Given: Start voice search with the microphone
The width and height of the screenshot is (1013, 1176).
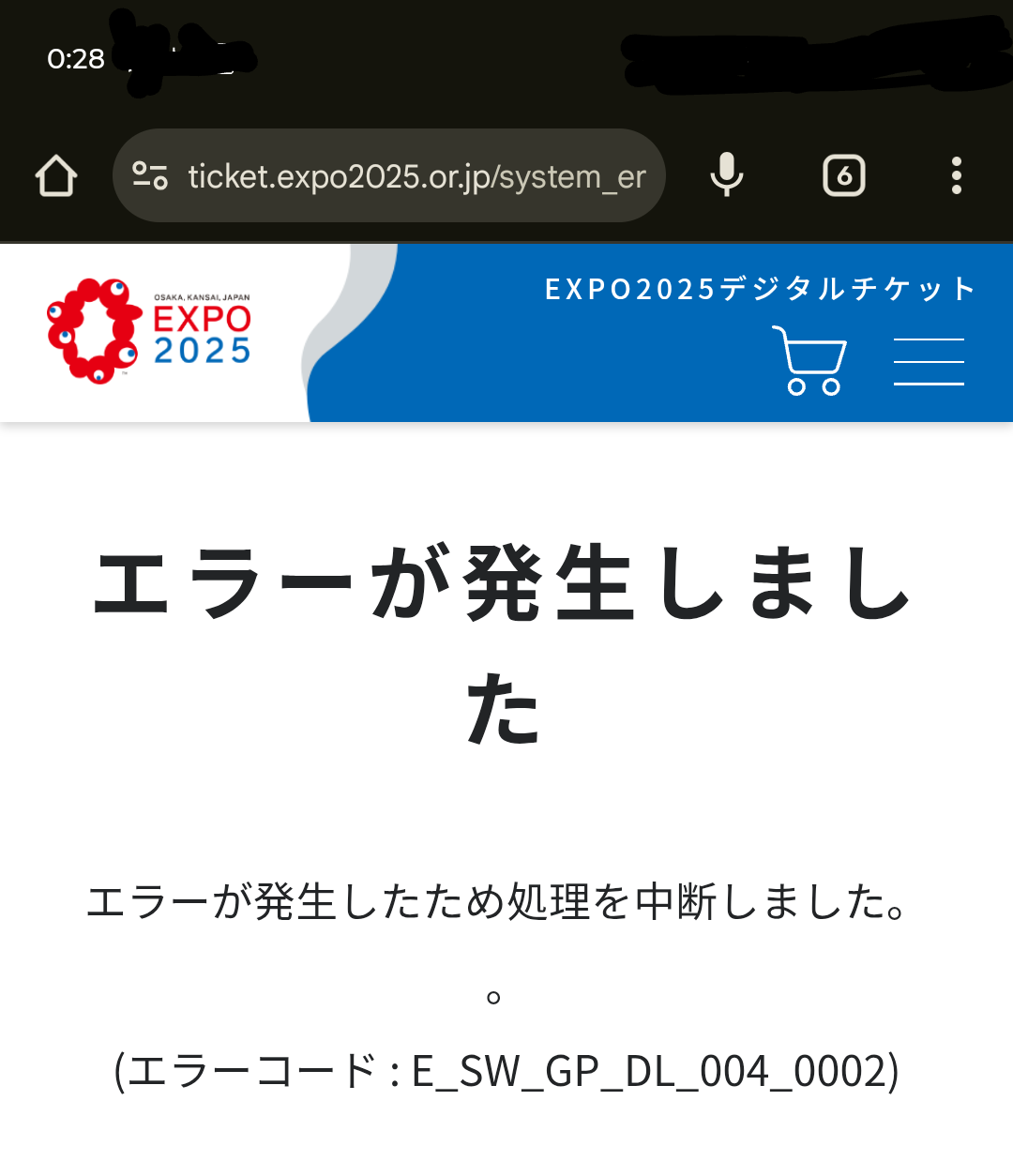Looking at the screenshot, I should point(727,175).
